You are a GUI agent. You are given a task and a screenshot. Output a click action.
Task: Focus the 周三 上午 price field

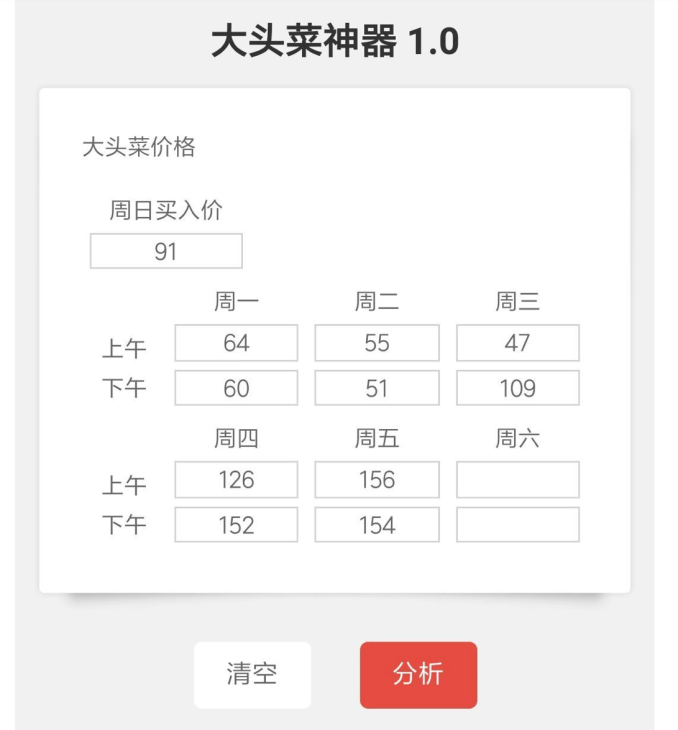coord(518,343)
